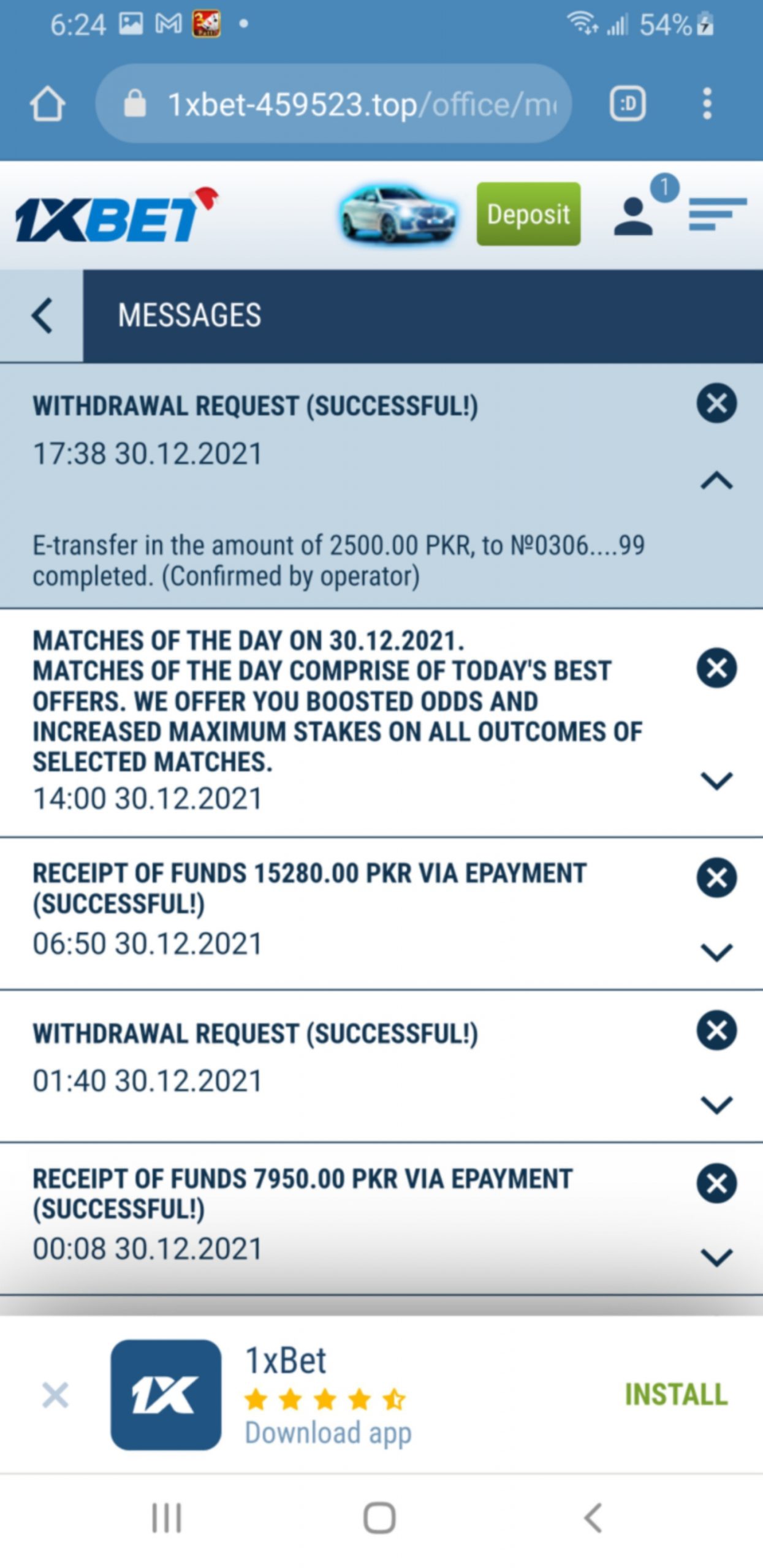The width and height of the screenshot is (763, 1568).
Task: Delete the 01:40 withdrawal request message
Action: click(x=716, y=1030)
